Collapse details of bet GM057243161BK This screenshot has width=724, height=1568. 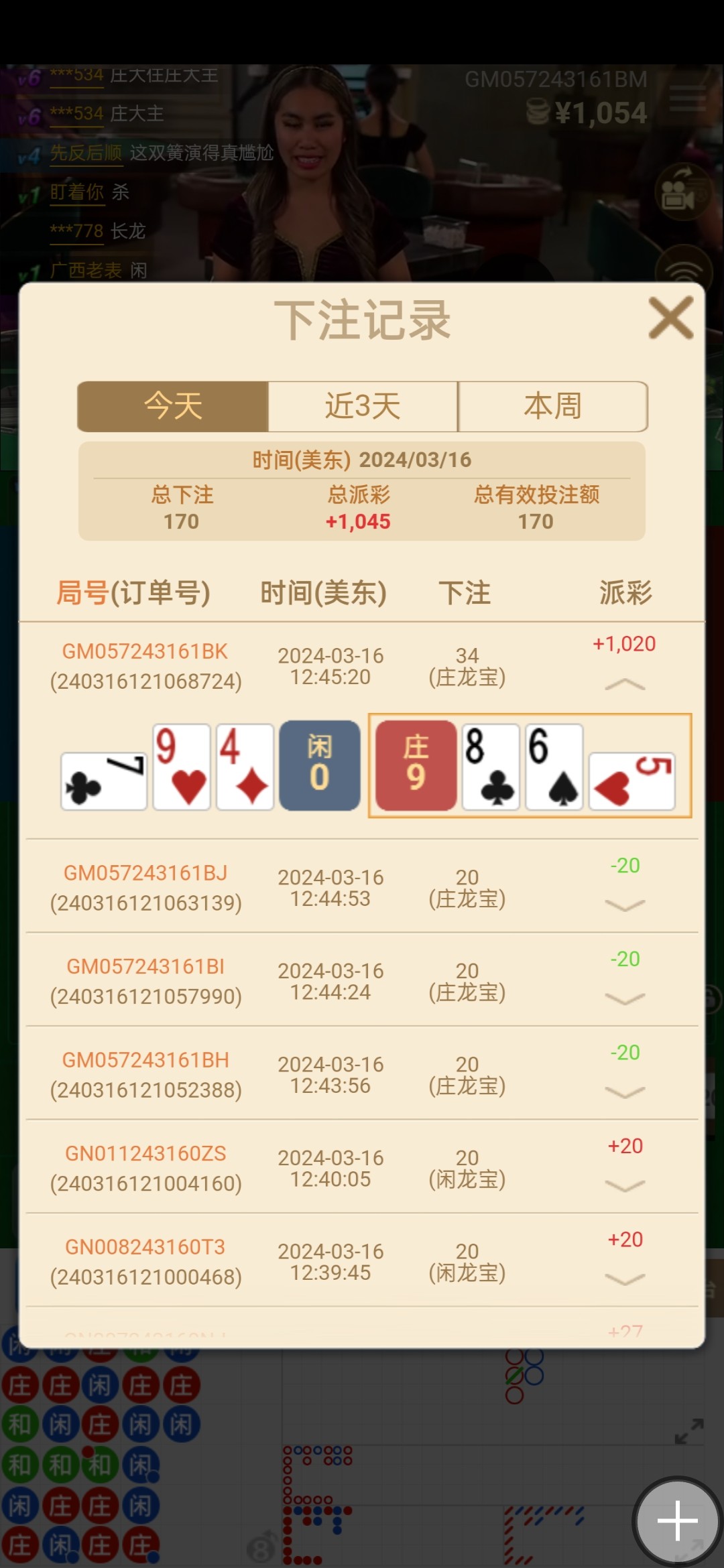point(624,684)
